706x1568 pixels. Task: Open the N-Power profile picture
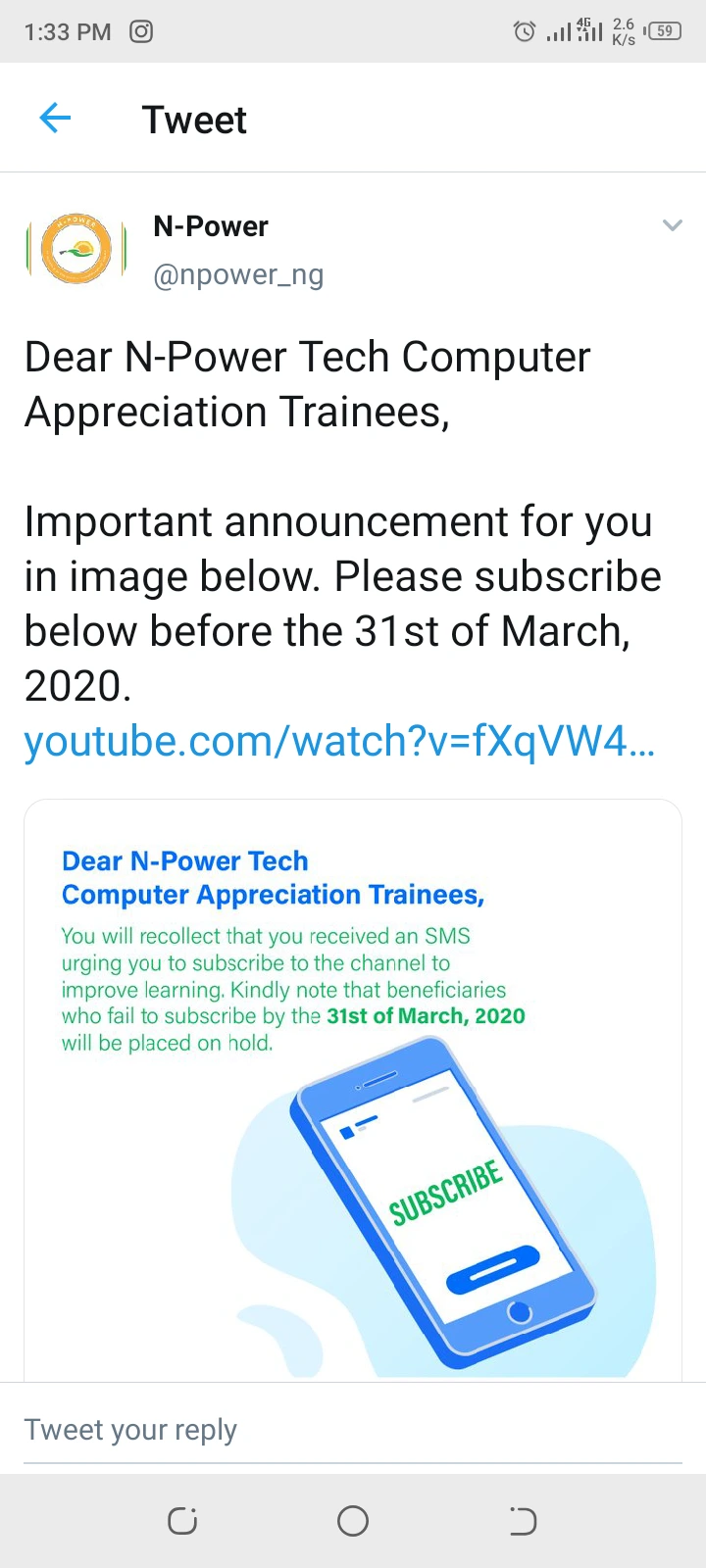[x=76, y=250]
